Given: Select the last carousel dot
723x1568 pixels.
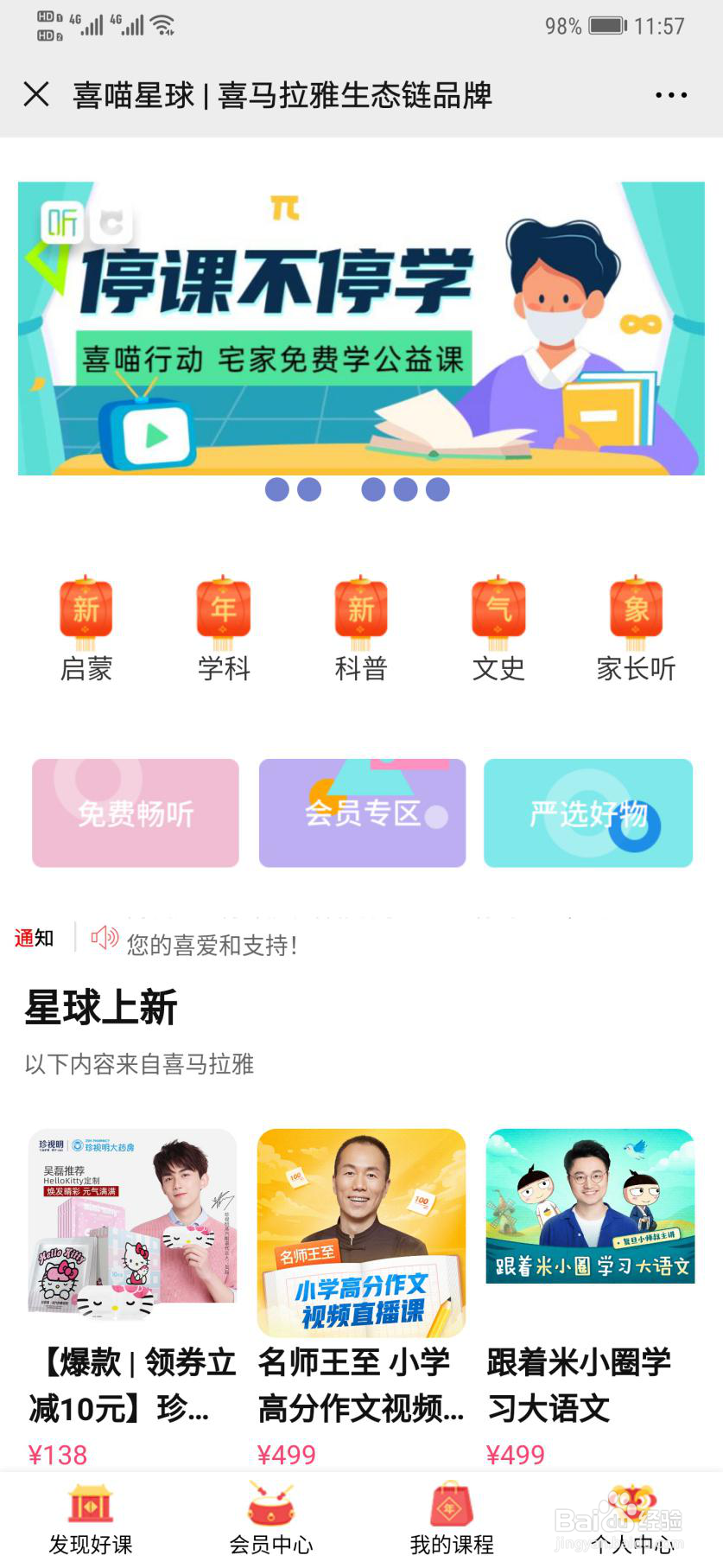Looking at the screenshot, I should 437,489.
